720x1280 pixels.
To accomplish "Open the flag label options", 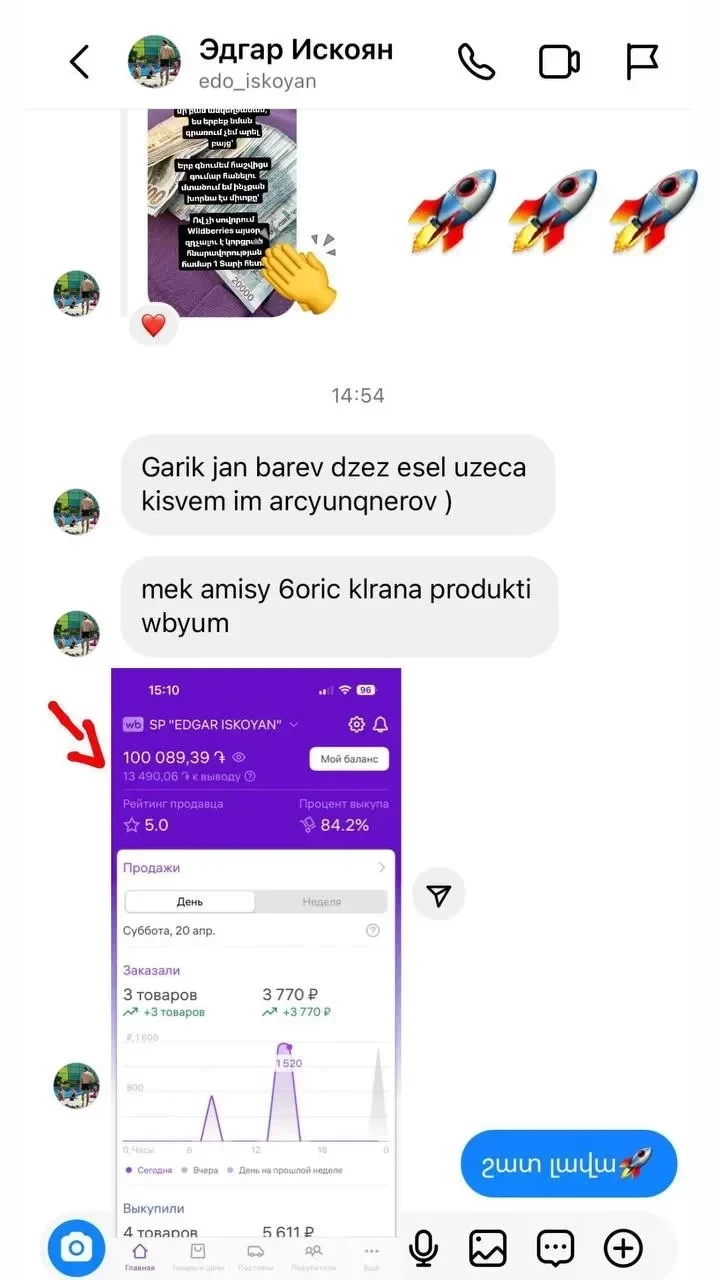I will (x=642, y=62).
